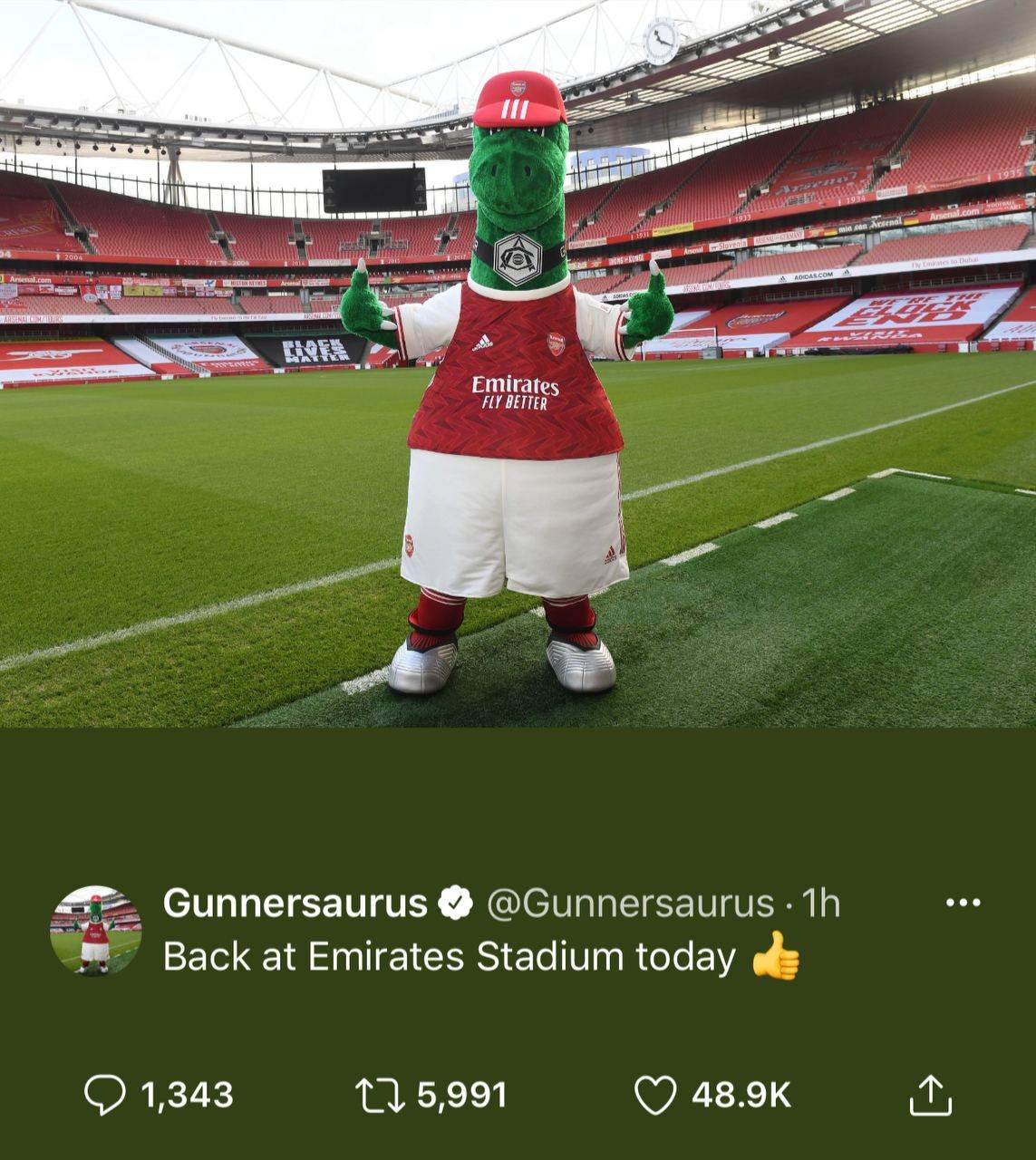Open the @Gunnersaurus handle

(631, 904)
